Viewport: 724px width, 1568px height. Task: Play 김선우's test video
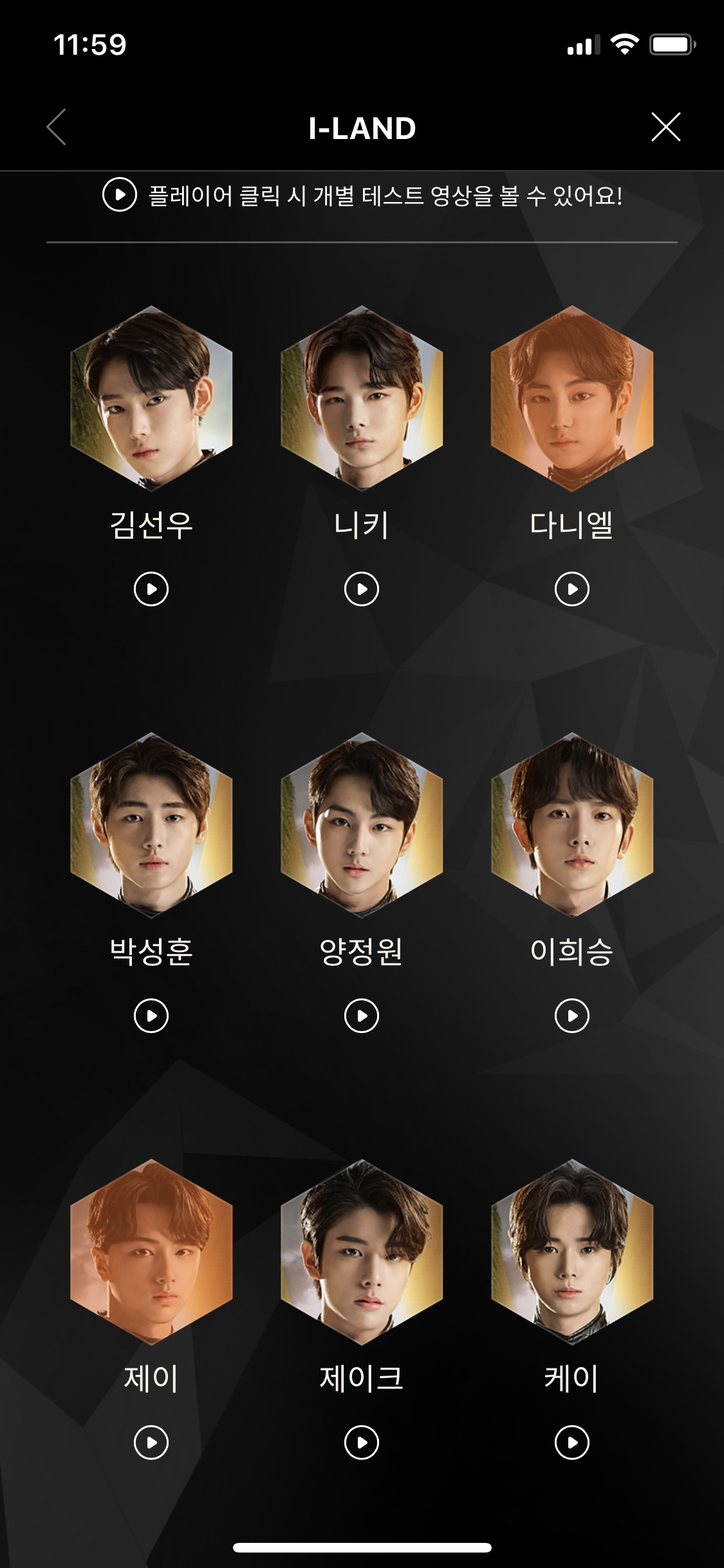click(151, 589)
